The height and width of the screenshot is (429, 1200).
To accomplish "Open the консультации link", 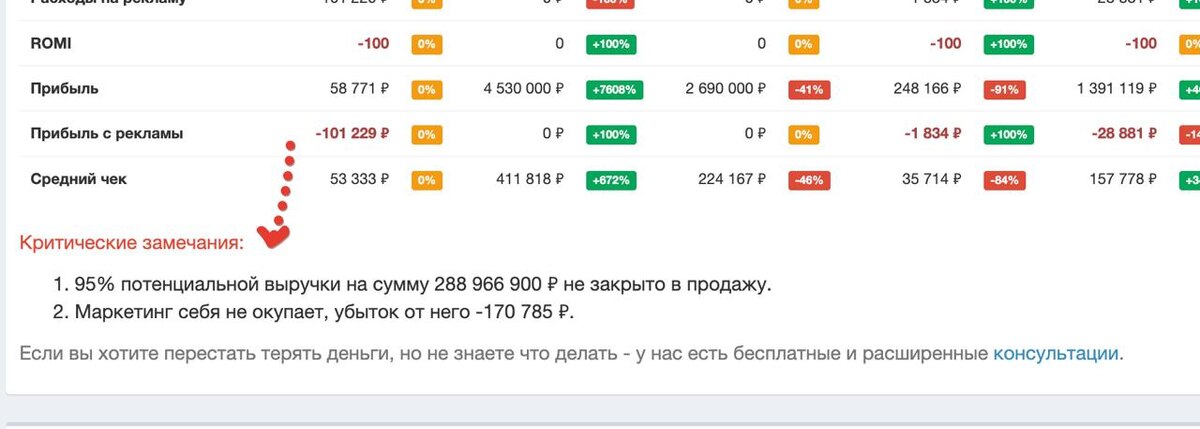I will tap(1055, 353).
